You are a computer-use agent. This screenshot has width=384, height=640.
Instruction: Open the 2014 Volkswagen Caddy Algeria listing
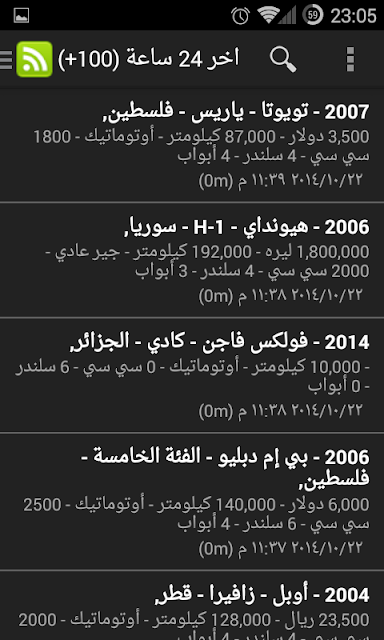192,375
